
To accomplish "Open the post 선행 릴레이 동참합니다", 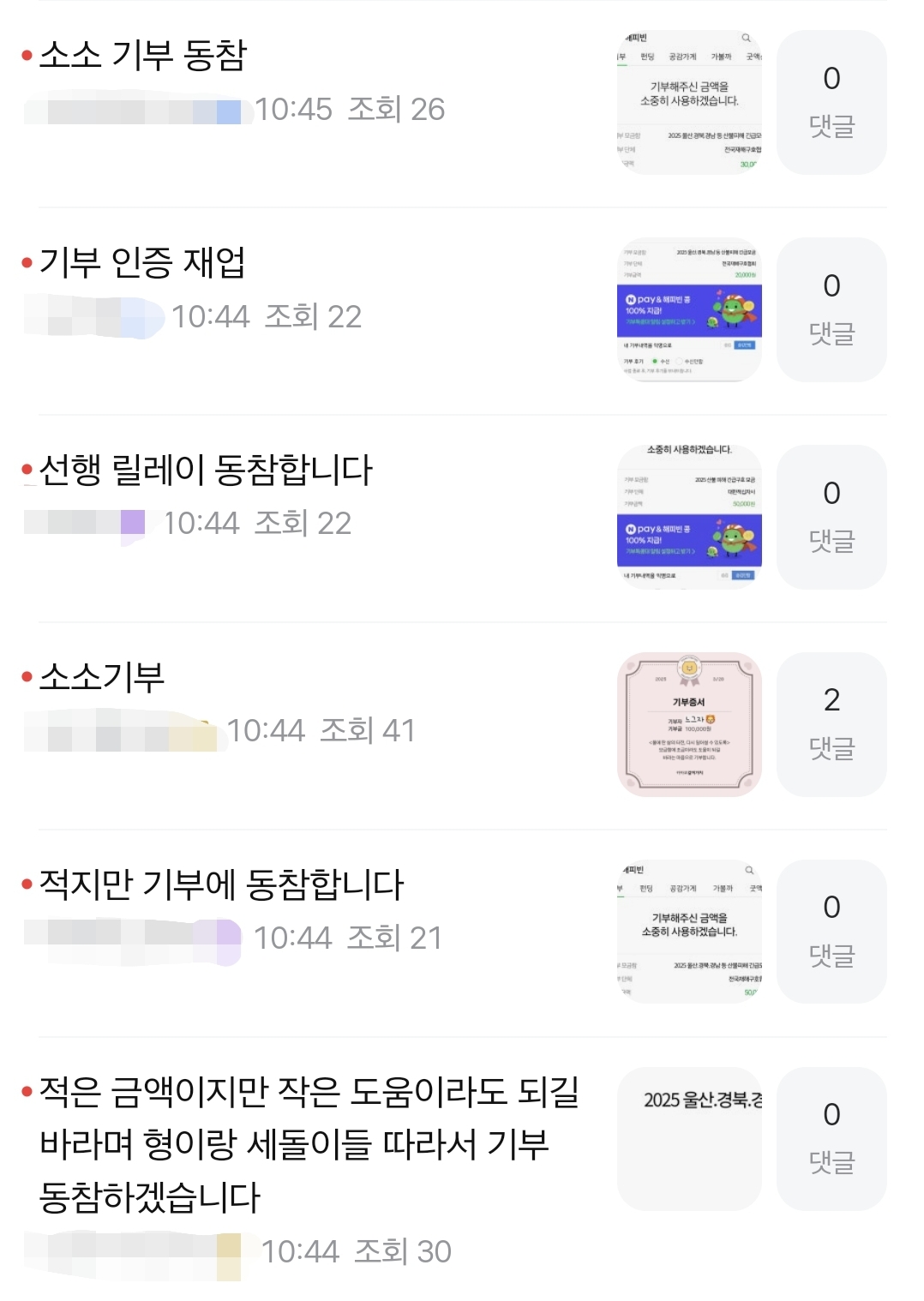I will [x=206, y=471].
